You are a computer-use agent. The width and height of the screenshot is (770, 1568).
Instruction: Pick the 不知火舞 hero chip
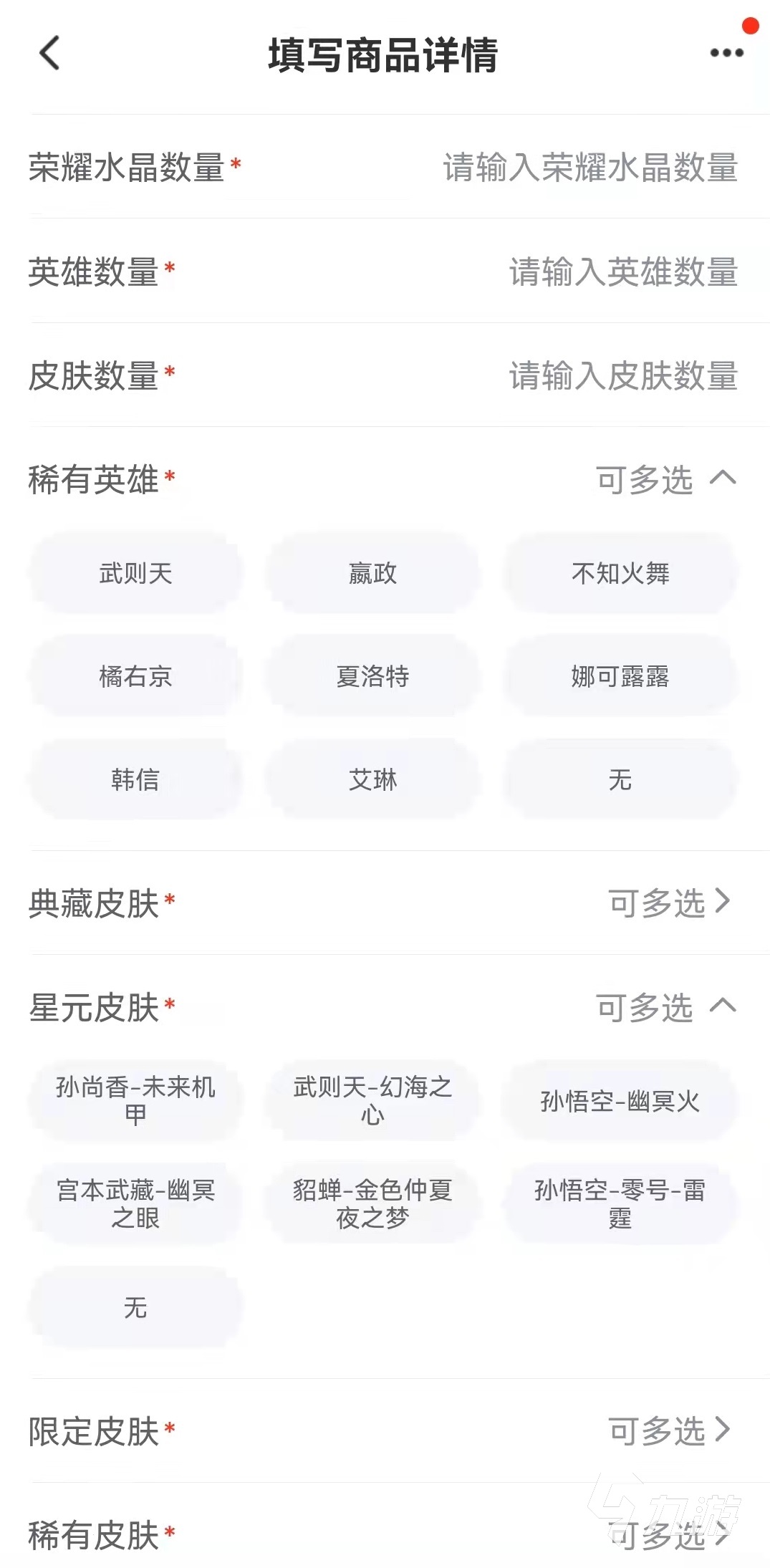(x=620, y=573)
